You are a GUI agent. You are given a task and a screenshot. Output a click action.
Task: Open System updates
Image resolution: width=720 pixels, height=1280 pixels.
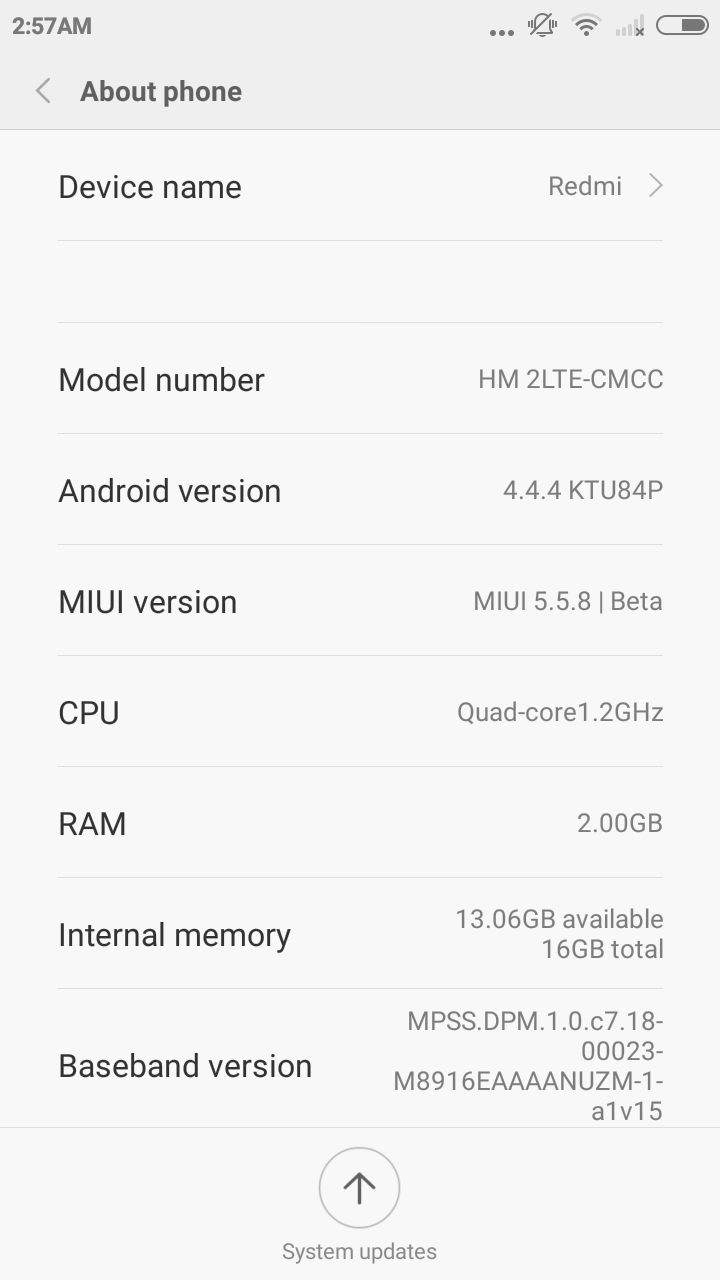point(359,1188)
